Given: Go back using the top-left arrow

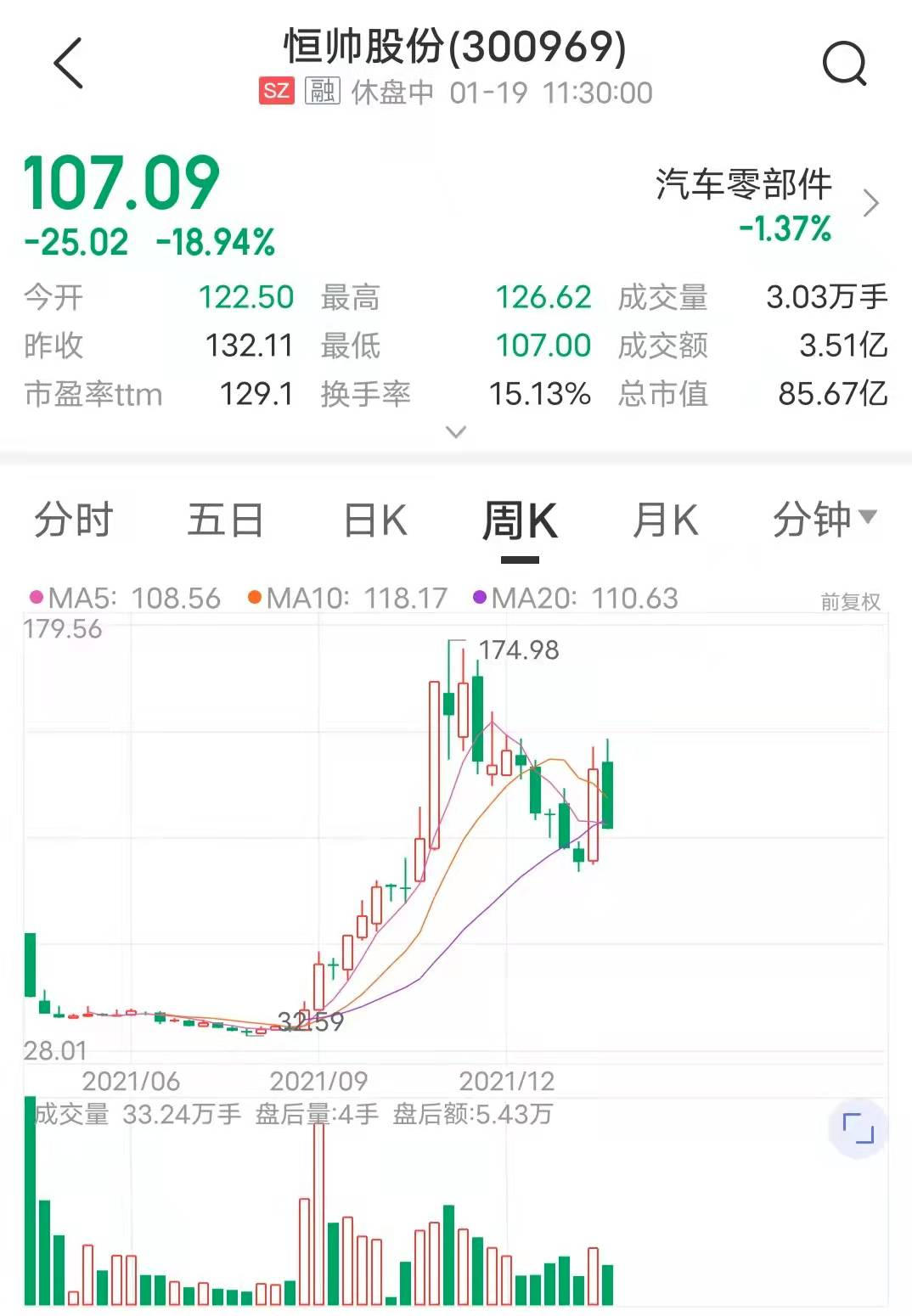Looking at the screenshot, I should click(69, 64).
